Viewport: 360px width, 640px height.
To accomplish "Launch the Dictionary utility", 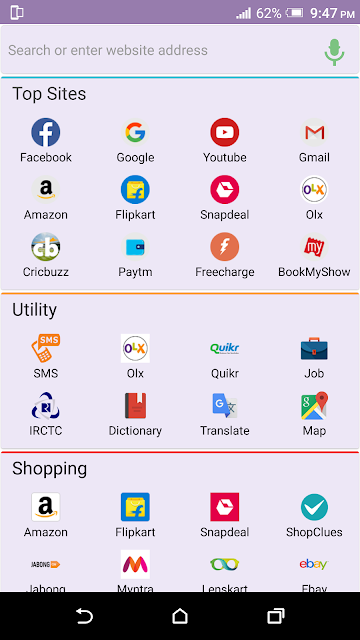I will (135, 414).
